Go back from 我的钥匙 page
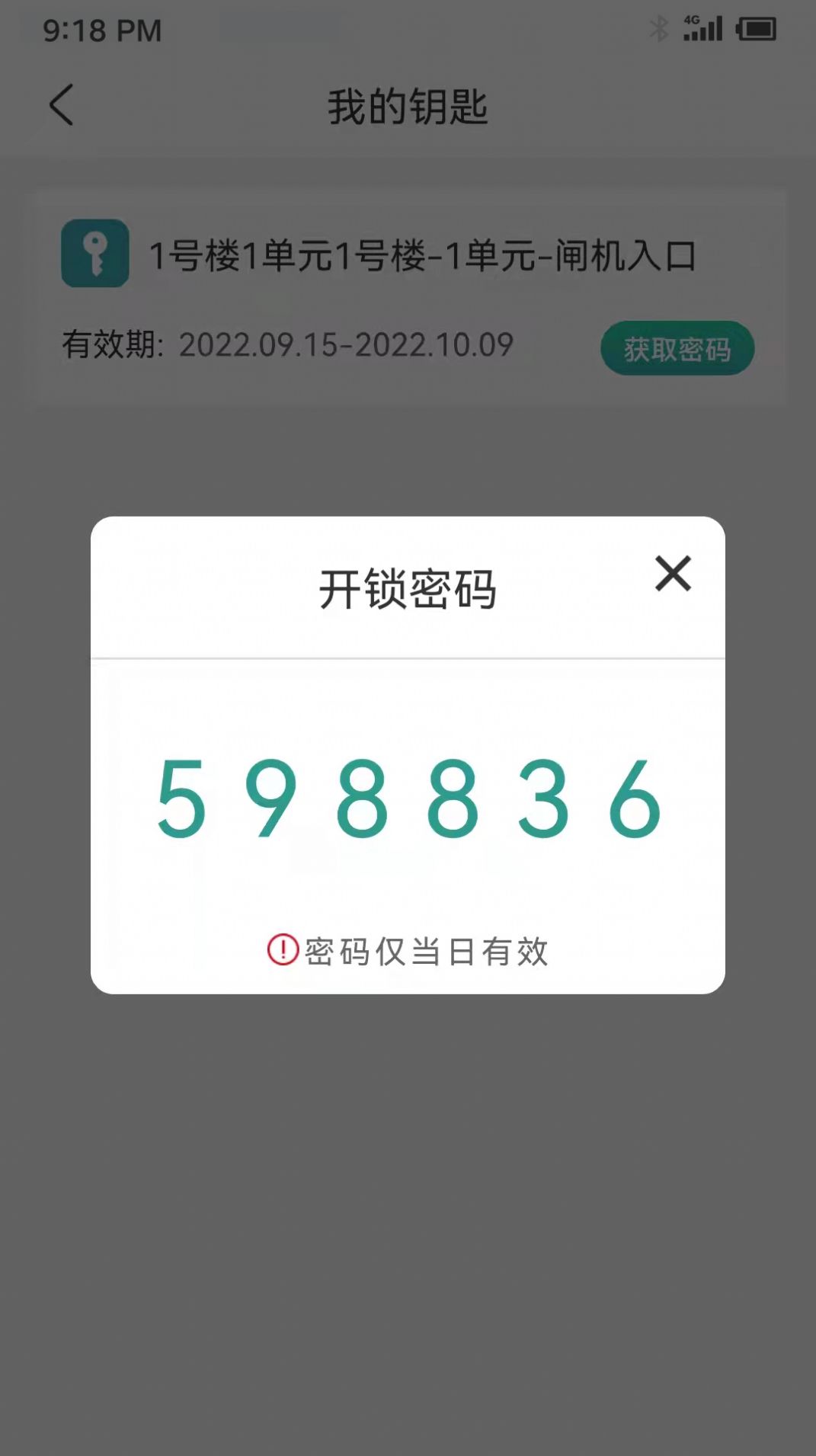 coord(61,105)
